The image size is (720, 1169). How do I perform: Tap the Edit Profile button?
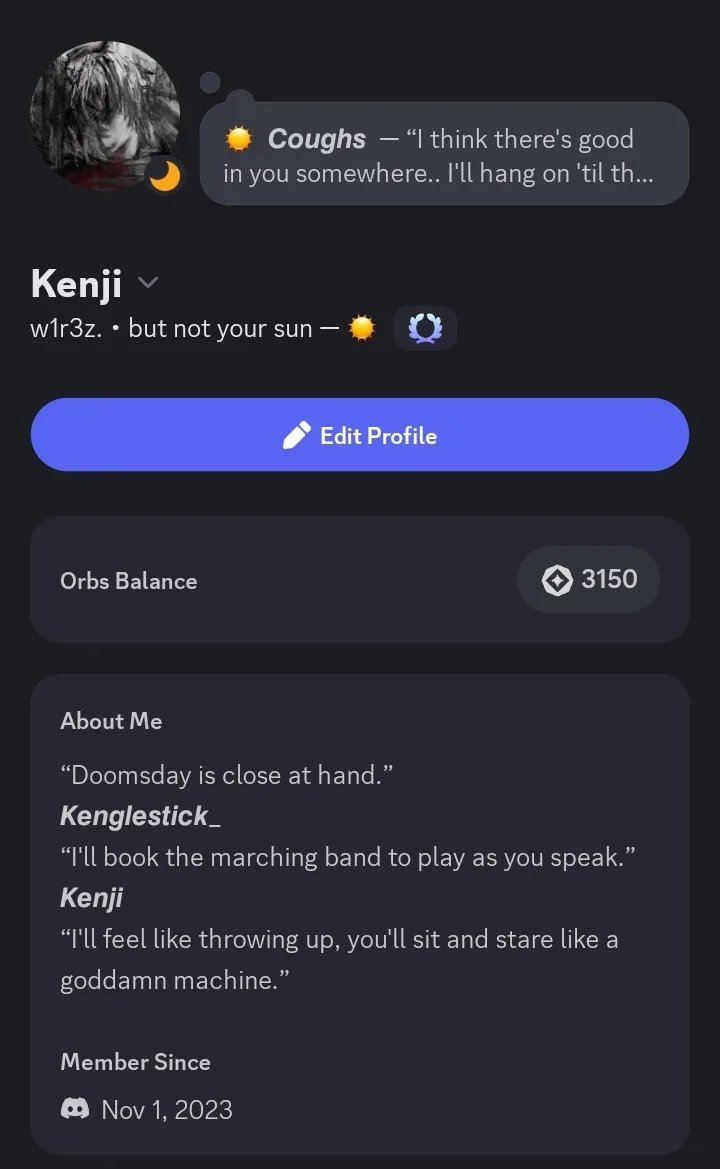(x=360, y=435)
